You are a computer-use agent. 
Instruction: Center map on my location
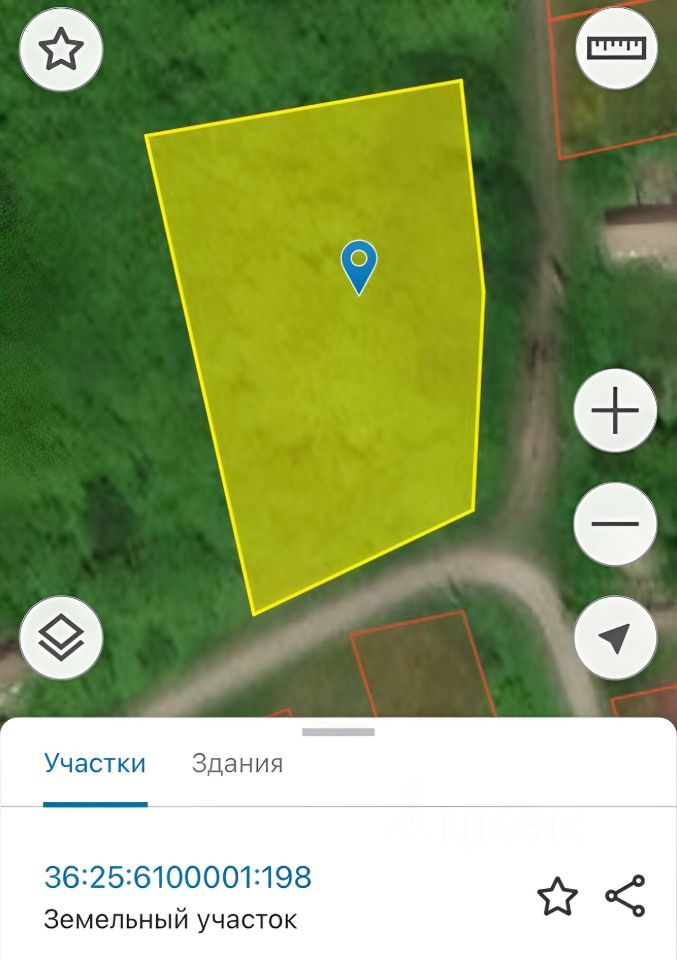[x=616, y=638]
